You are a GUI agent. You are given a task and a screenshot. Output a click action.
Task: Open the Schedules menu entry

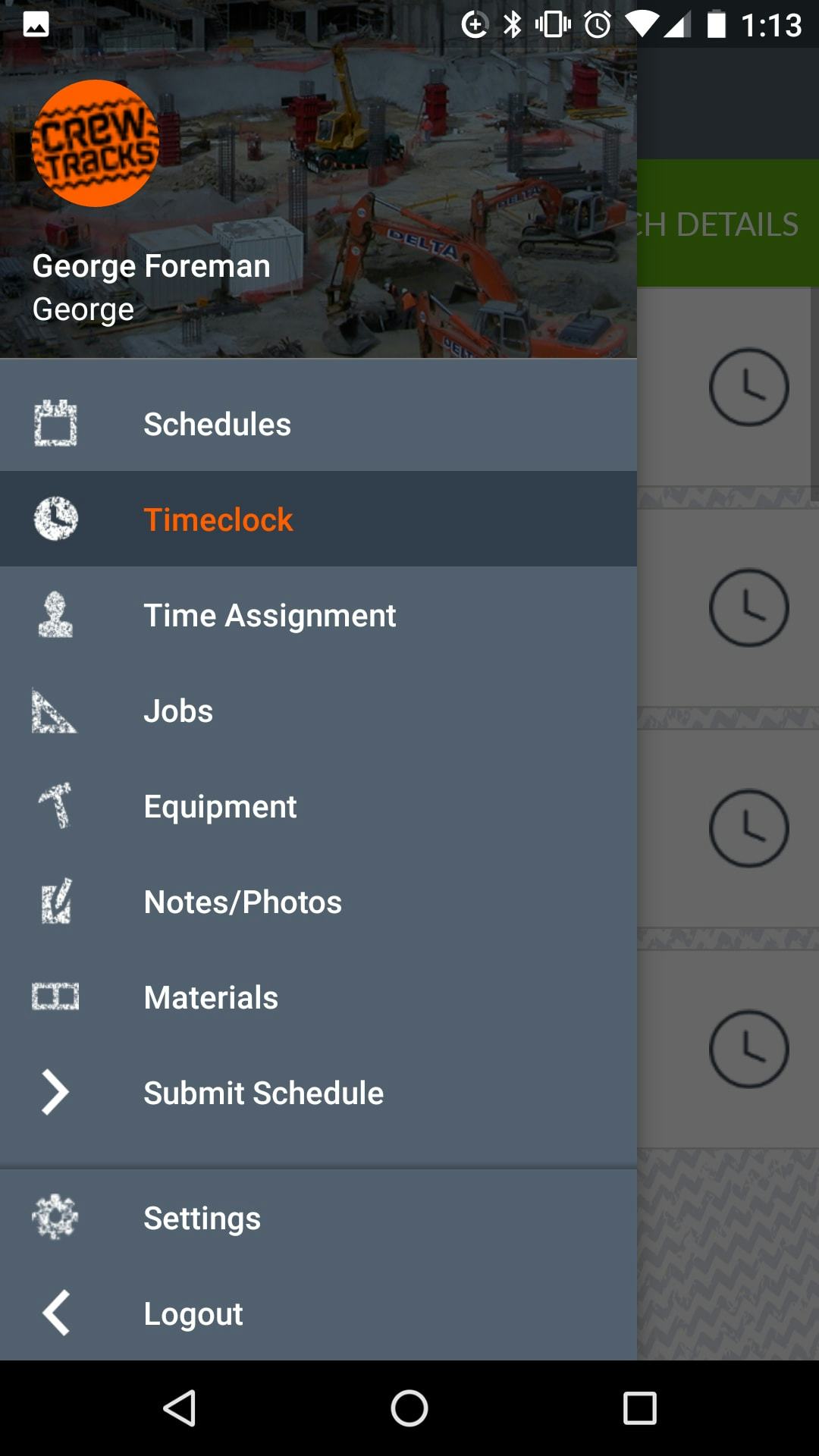(218, 425)
